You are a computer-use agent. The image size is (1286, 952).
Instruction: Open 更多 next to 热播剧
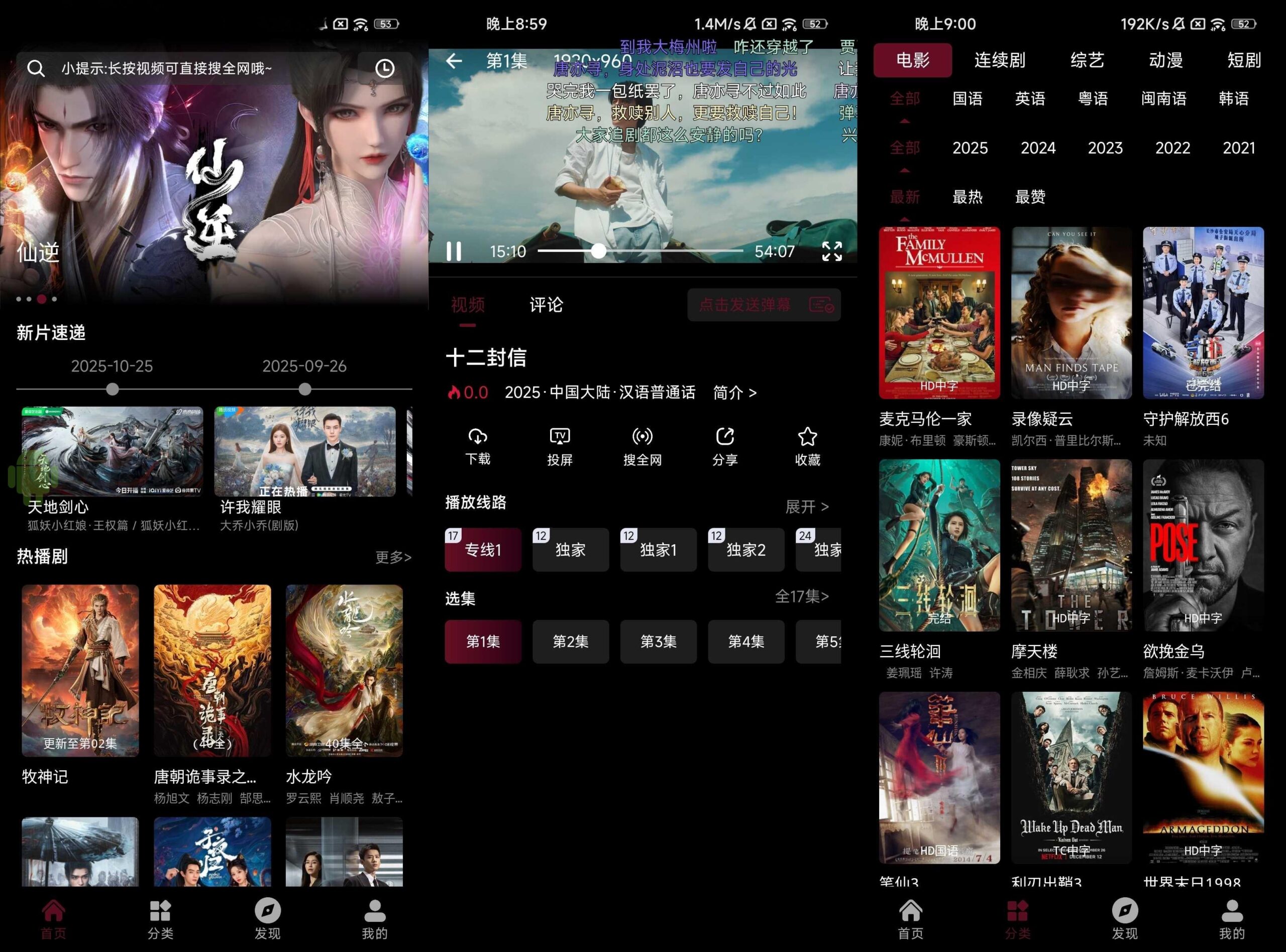(x=393, y=557)
